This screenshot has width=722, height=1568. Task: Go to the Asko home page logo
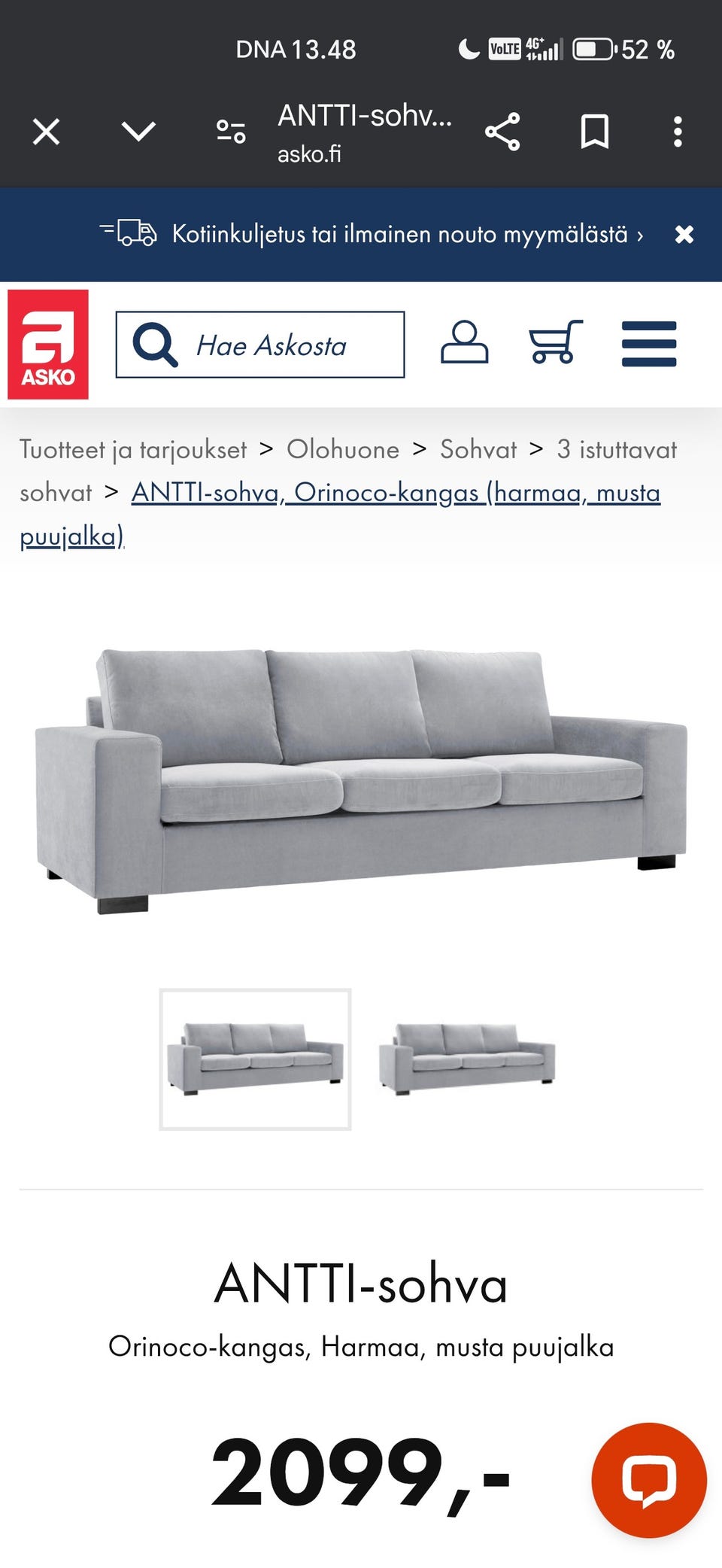point(48,345)
